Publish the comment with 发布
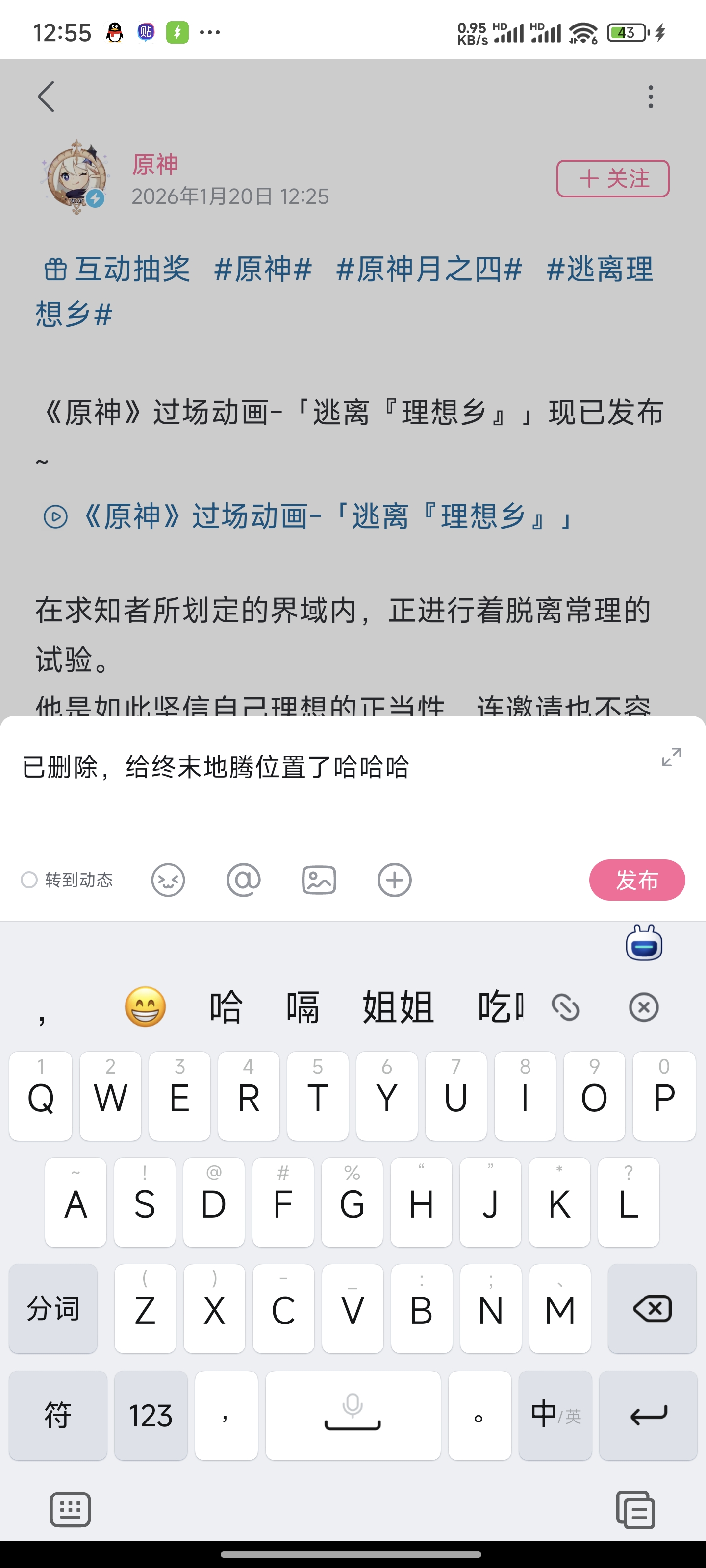 (636, 880)
